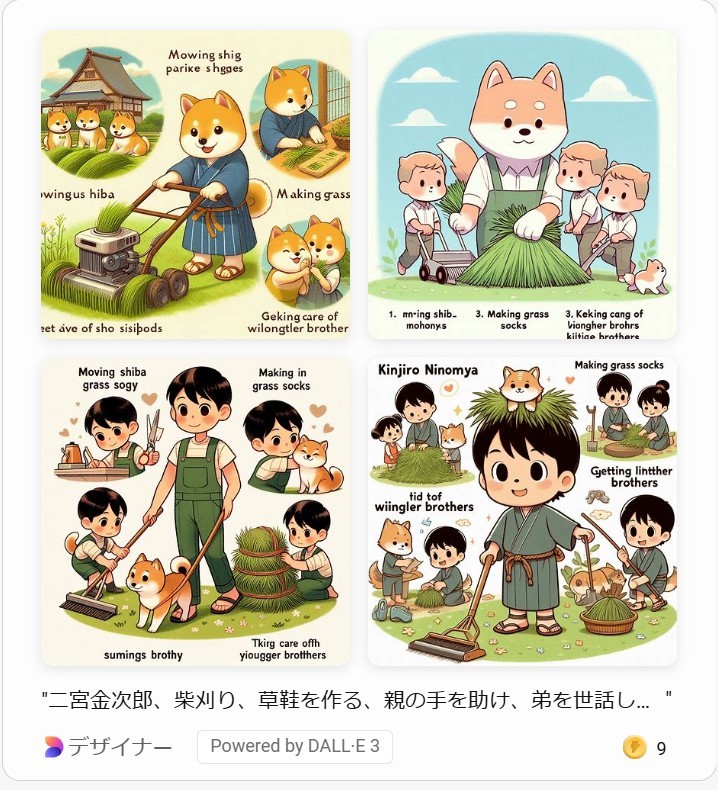Screen dimensions: 718x790
Task: Tap the Powered by DALL·E 3 badge
Action: tap(294, 746)
